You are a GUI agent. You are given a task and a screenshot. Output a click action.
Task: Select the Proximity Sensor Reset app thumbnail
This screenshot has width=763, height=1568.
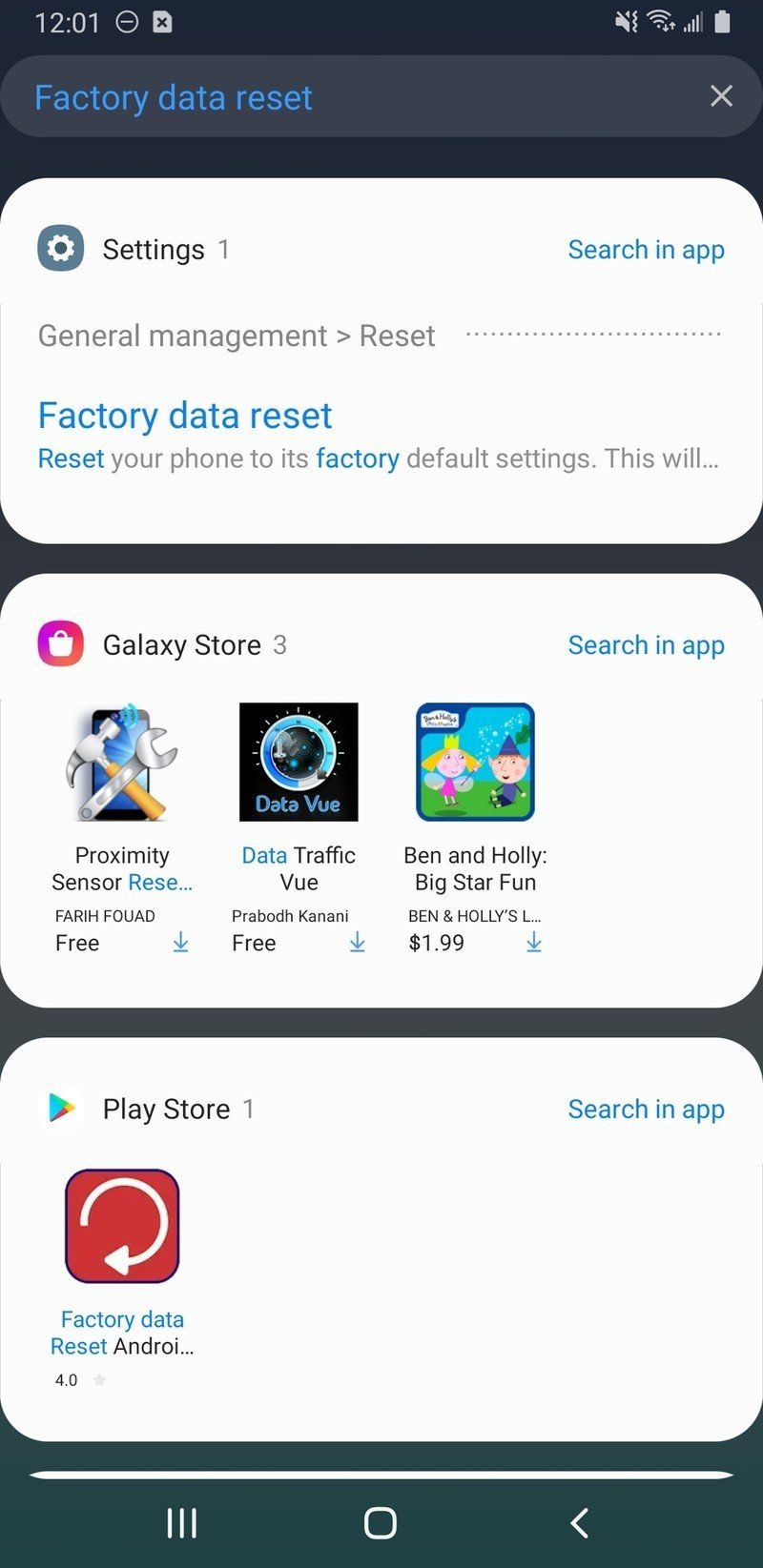point(121,761)
